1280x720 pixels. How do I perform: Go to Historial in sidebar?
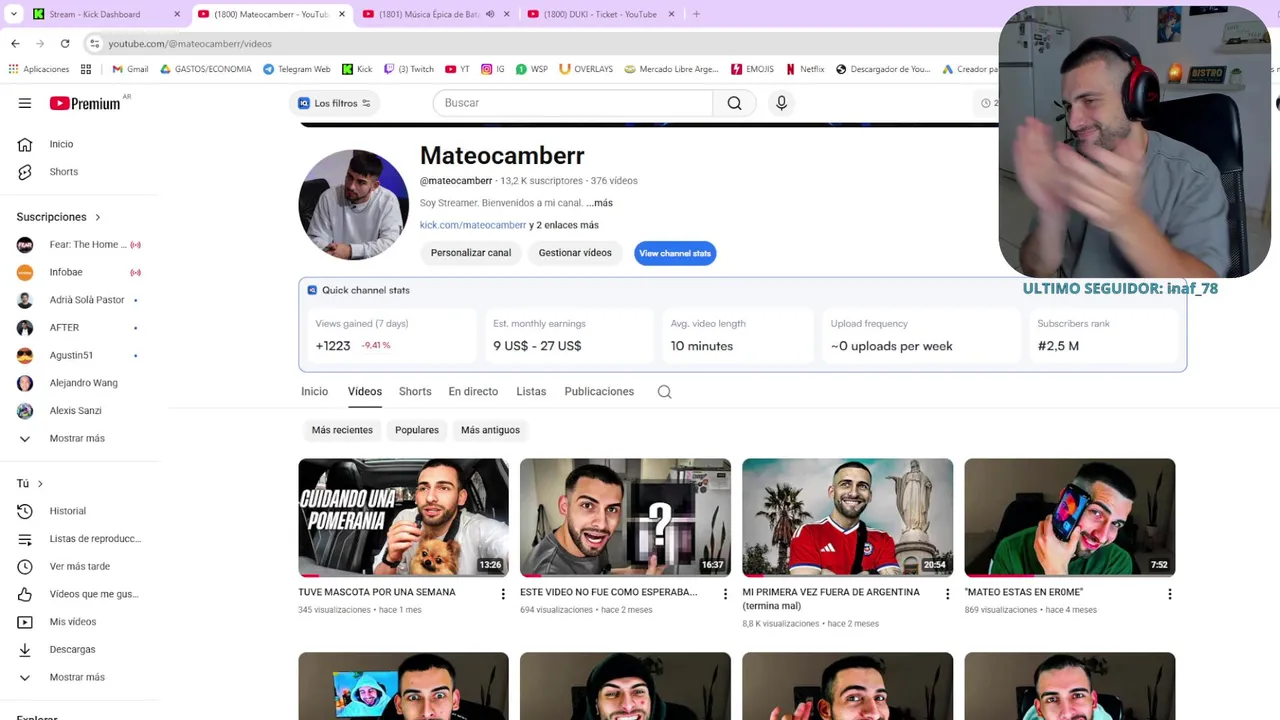point(67,511)
